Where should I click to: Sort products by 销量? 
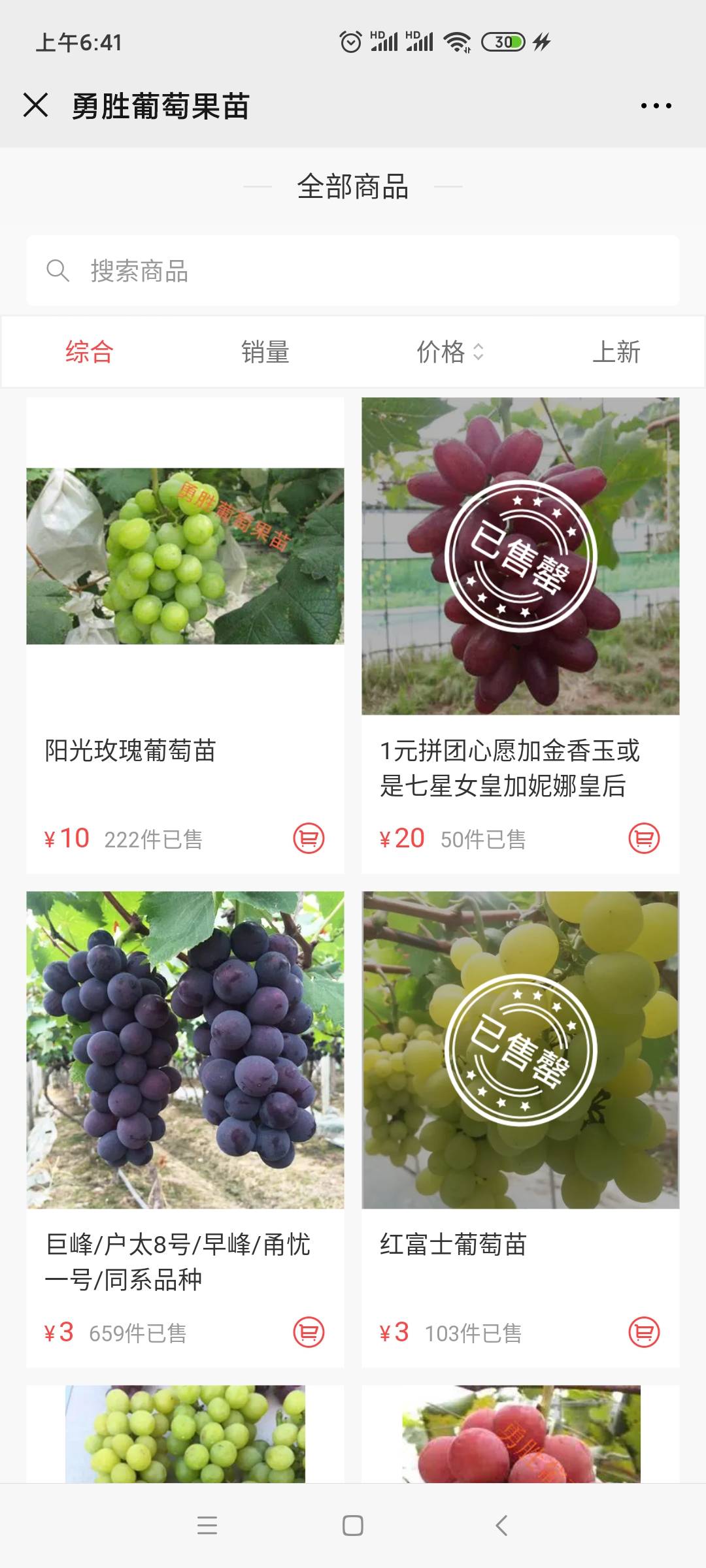[265, 352]
